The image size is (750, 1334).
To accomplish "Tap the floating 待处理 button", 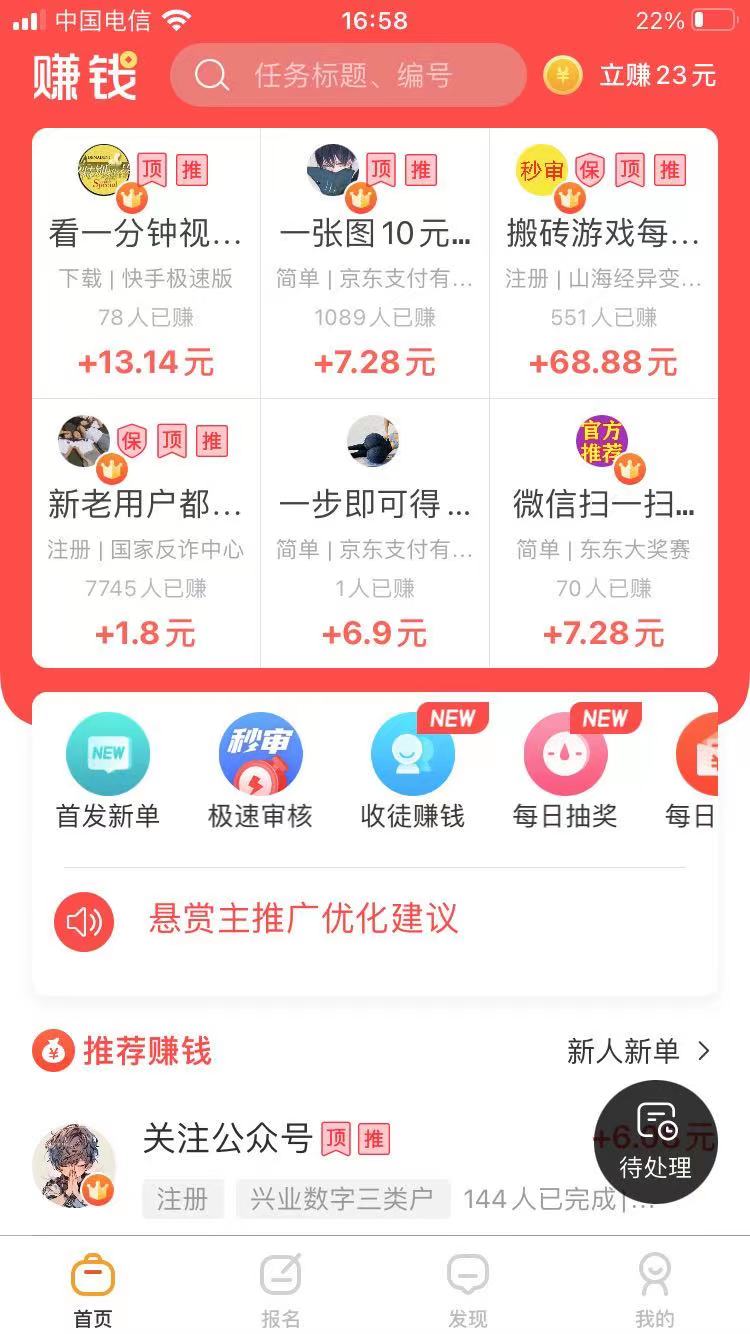I will [x=656, y=1142].
